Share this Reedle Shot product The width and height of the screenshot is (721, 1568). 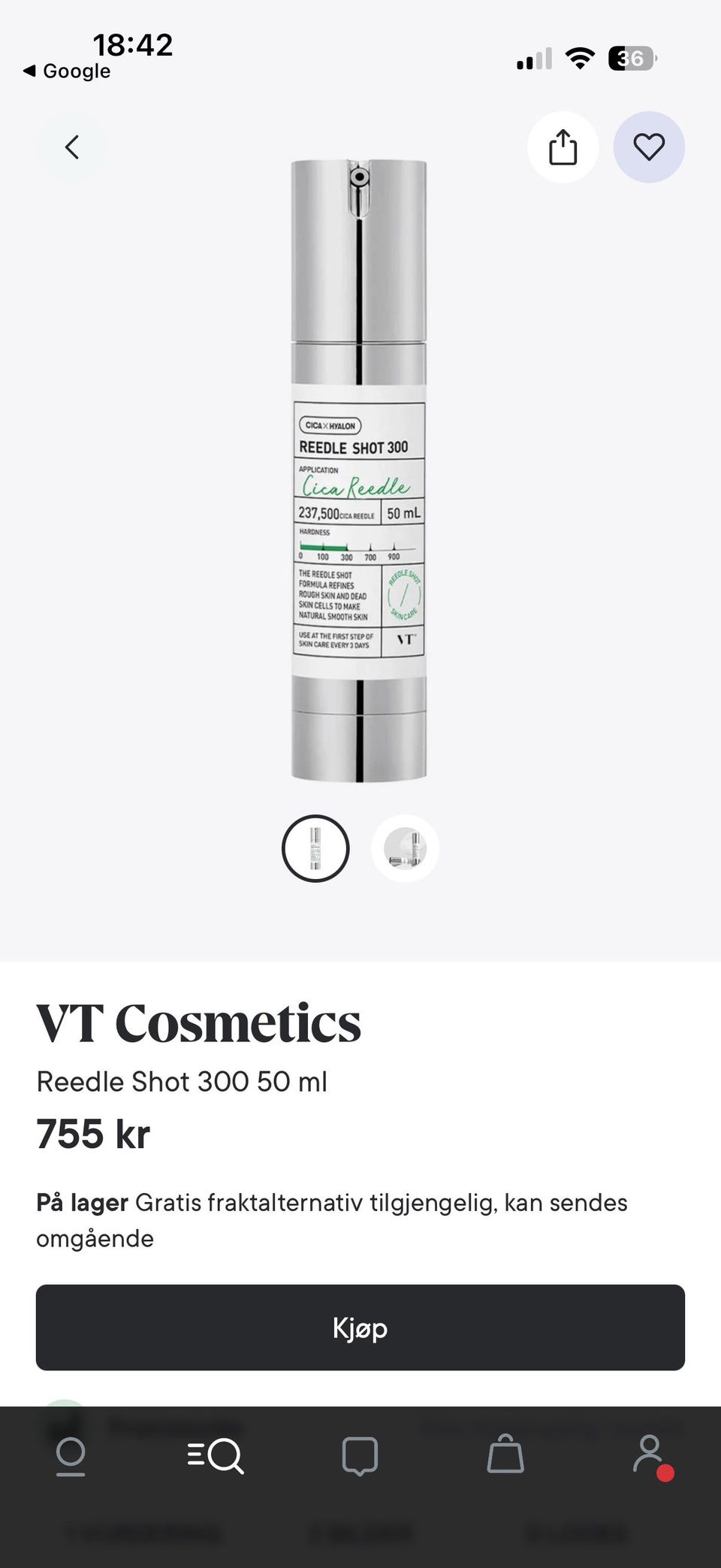(563, 147)
